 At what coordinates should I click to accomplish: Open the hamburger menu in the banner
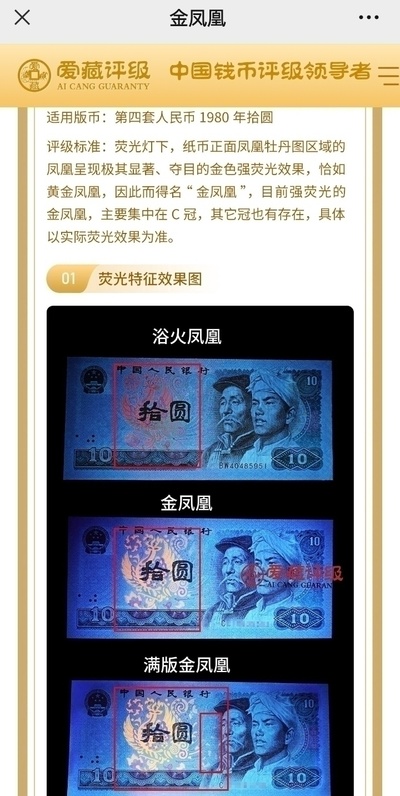pyautogui.click(x=389, y=75)
